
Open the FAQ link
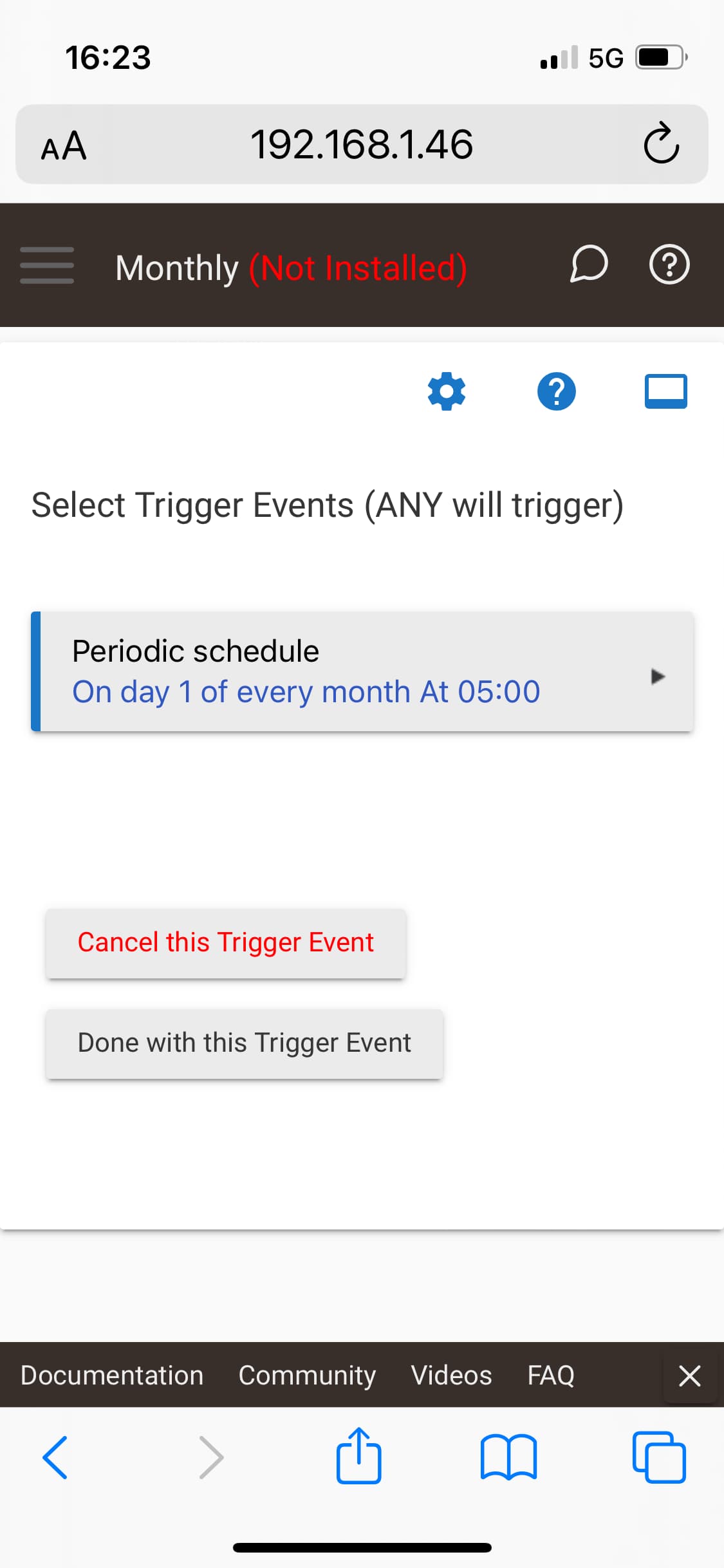(551, 1376)
